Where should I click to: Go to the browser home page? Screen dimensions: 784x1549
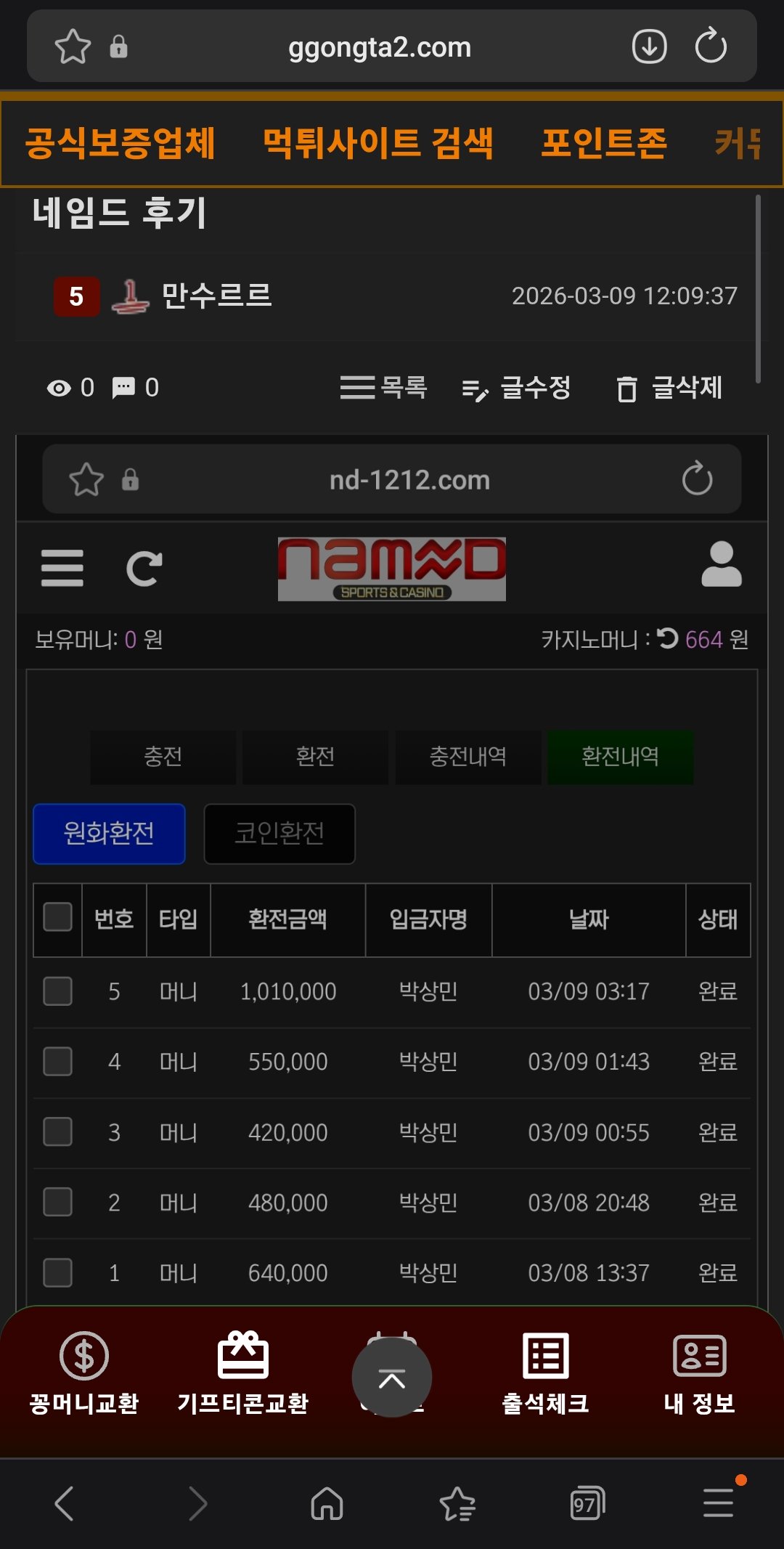pyautogui.click(x=327, y=1503)
